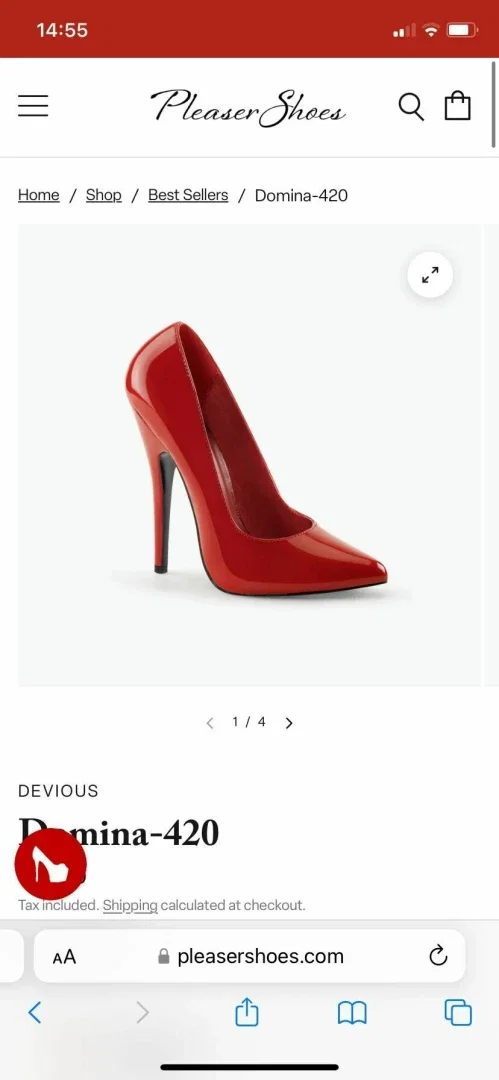499x1080 pixels.
Task: Open the hamburger menu
Action: (33, 106)
